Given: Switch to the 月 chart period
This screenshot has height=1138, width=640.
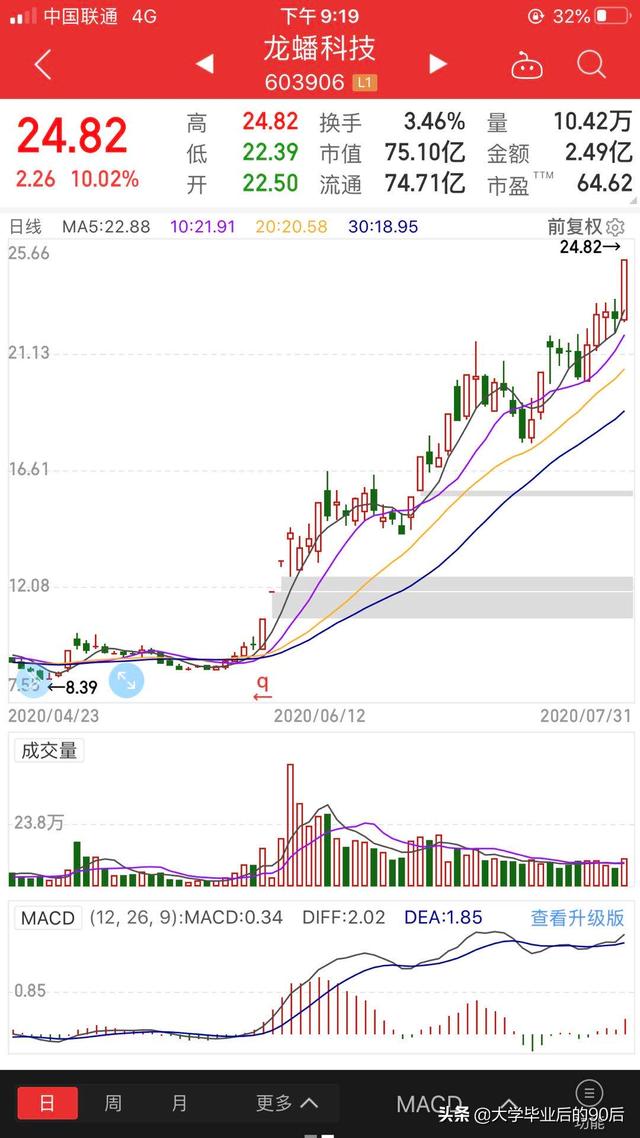Looking at the screenshot, I should (x=179, y=1103).
